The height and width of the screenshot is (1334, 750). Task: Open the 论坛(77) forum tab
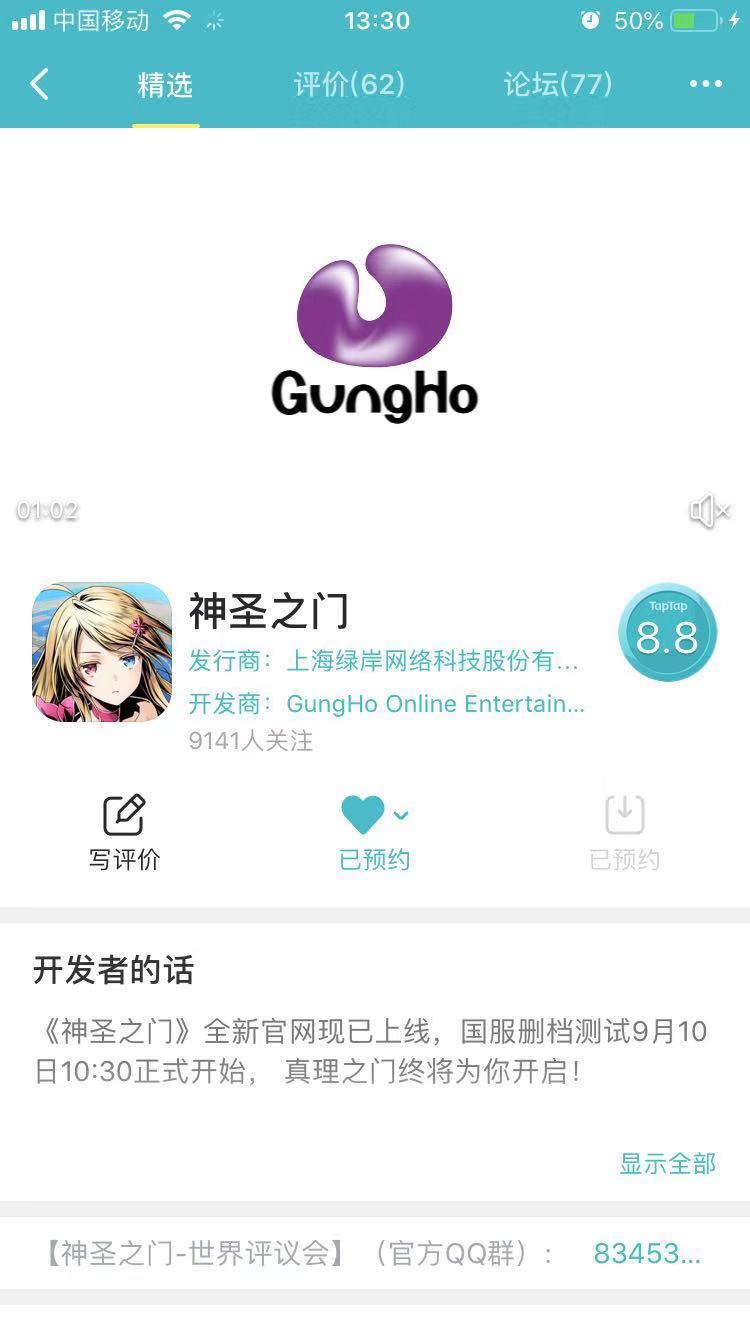pyautogui.click(x=557, y=84)
